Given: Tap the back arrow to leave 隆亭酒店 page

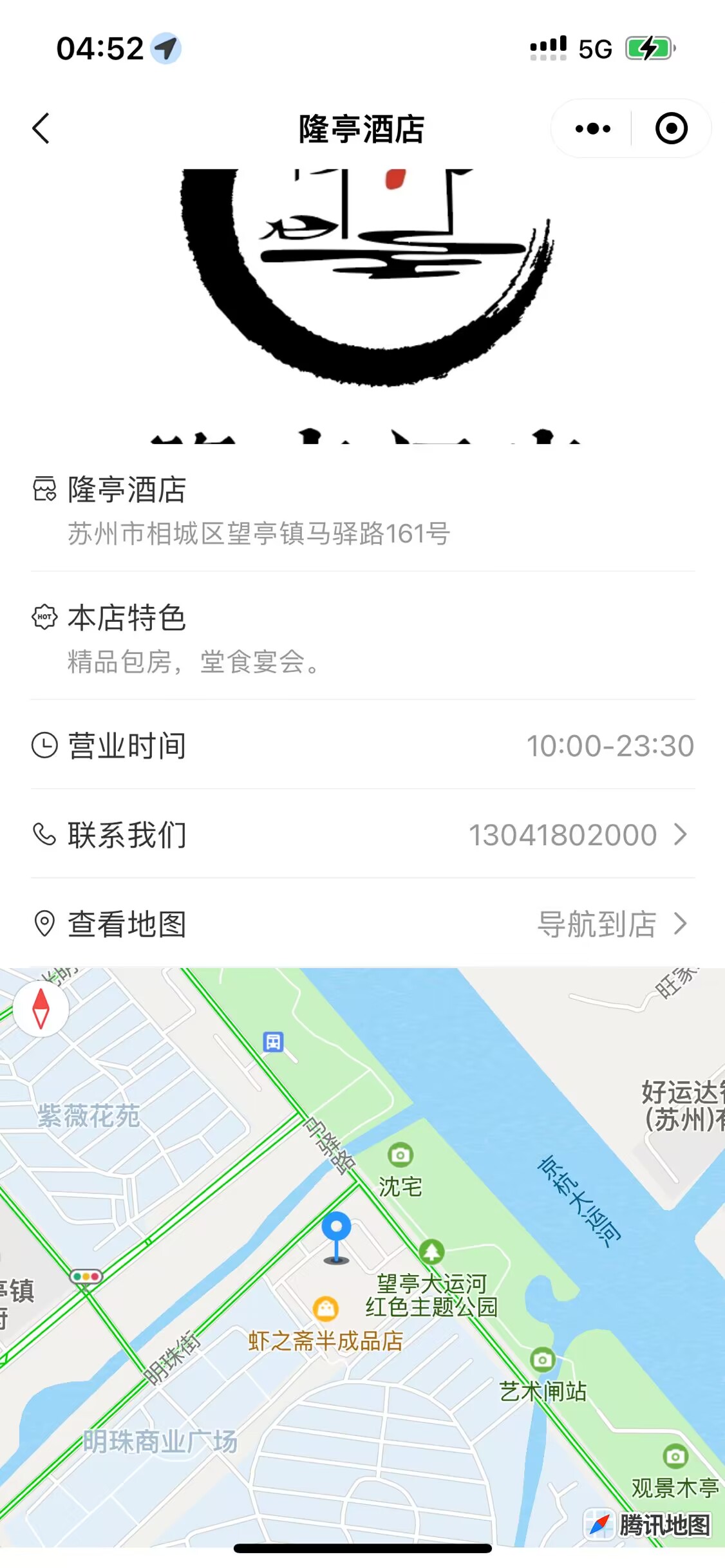Looking at the screenshot, I should click(41, 128).
